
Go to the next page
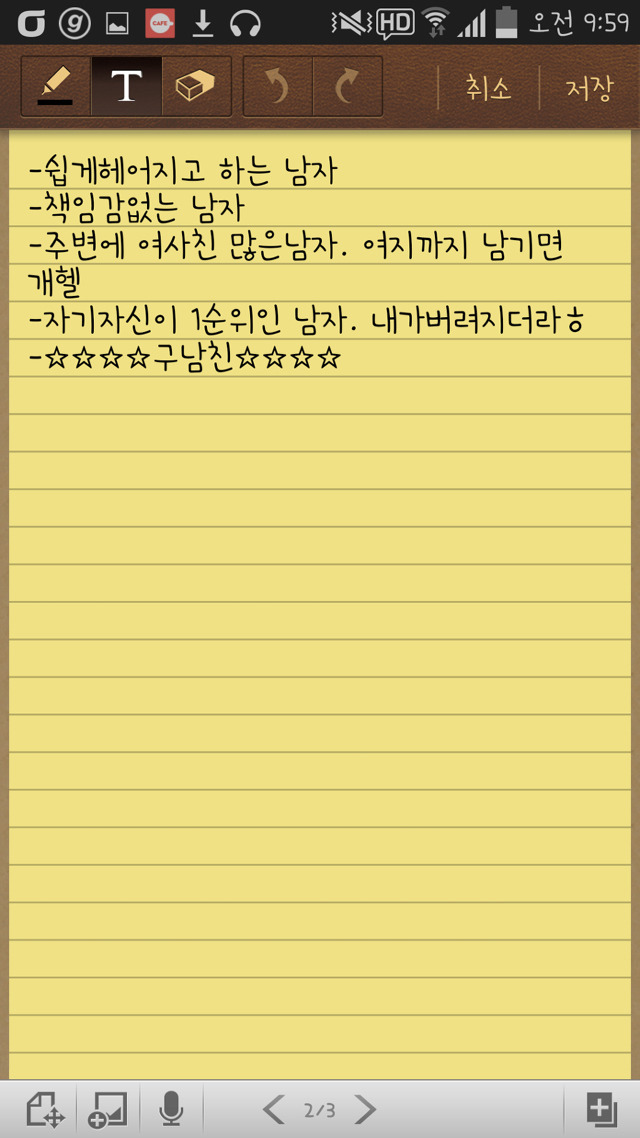pyautogui.click(x=366, y=1109)
